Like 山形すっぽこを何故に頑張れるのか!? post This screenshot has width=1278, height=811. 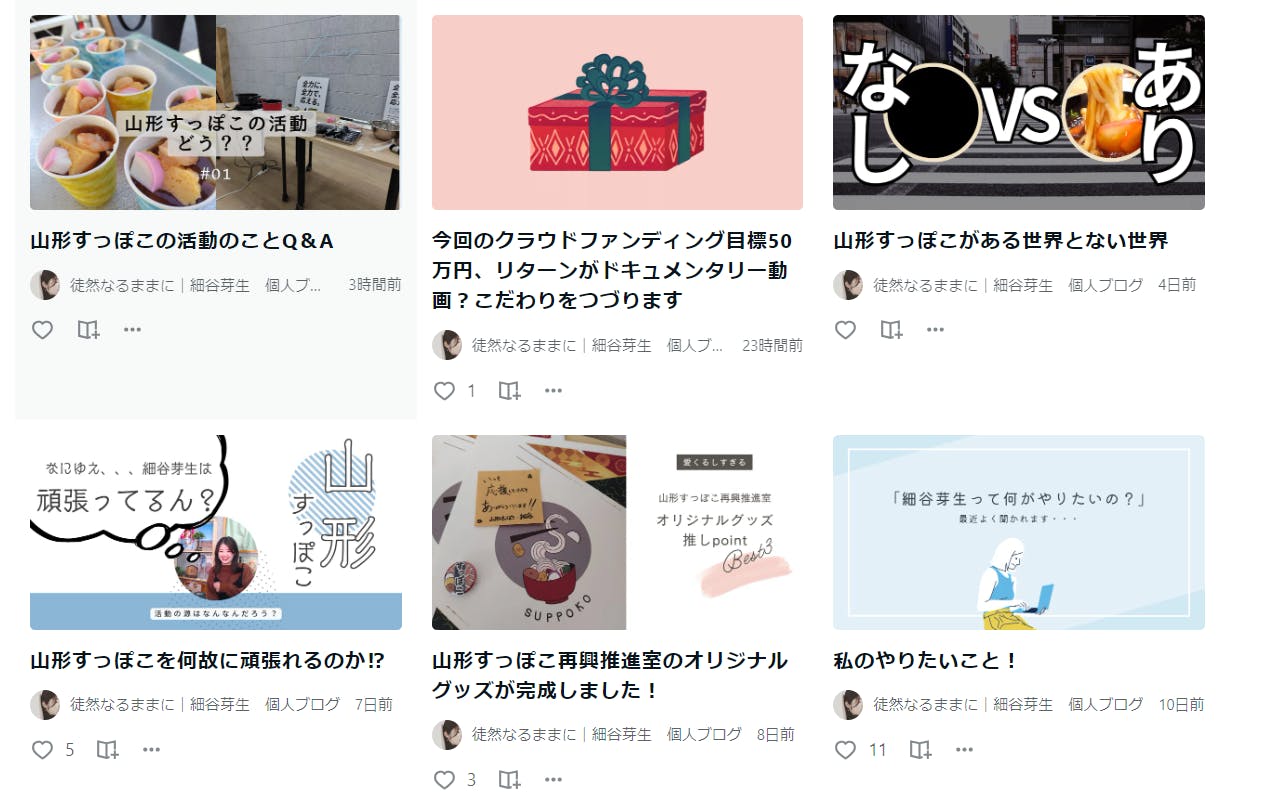coord(42,750)
